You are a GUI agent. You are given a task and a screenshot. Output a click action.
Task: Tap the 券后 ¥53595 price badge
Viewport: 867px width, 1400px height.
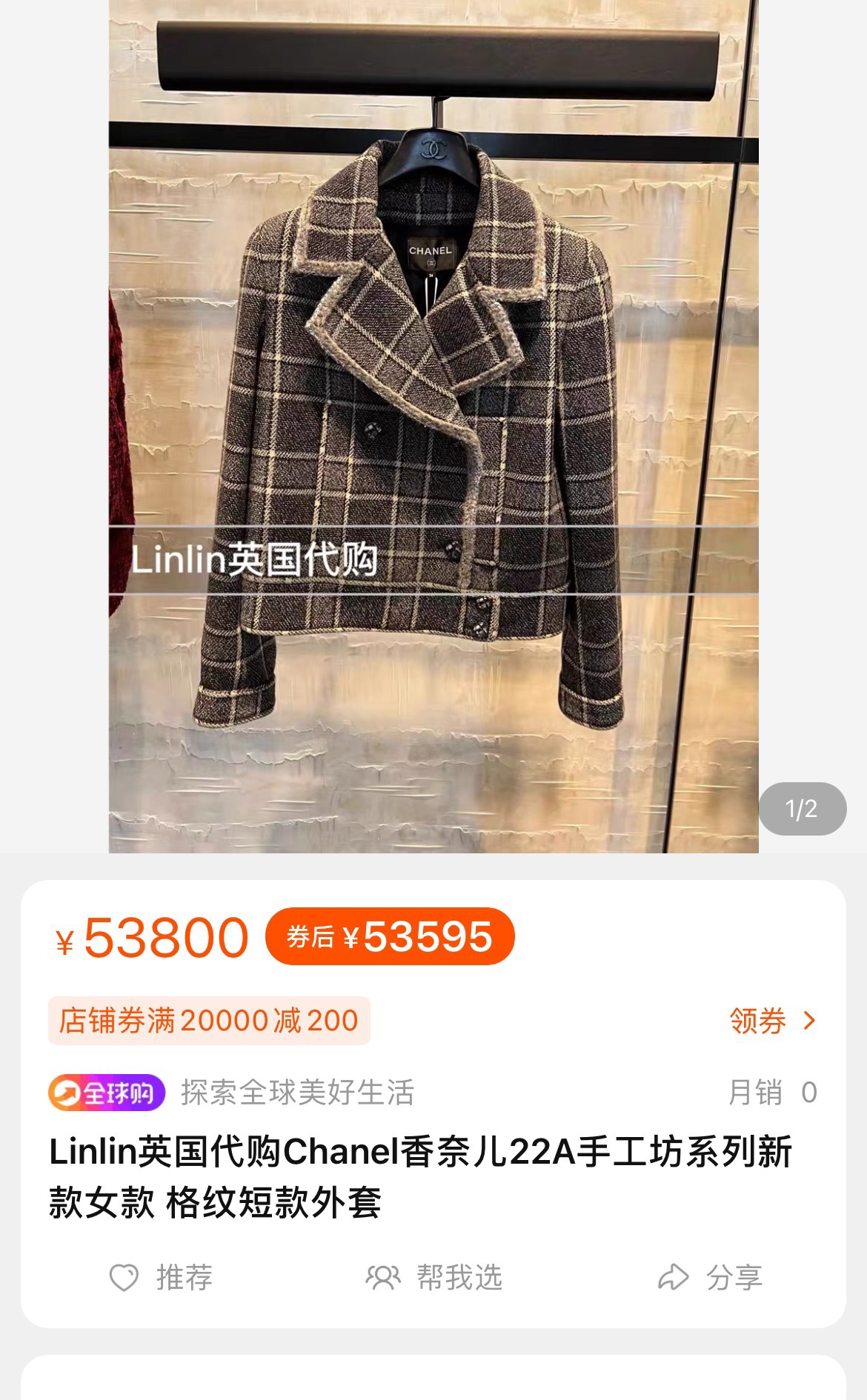pyautogui.click(x=390, y=936)
